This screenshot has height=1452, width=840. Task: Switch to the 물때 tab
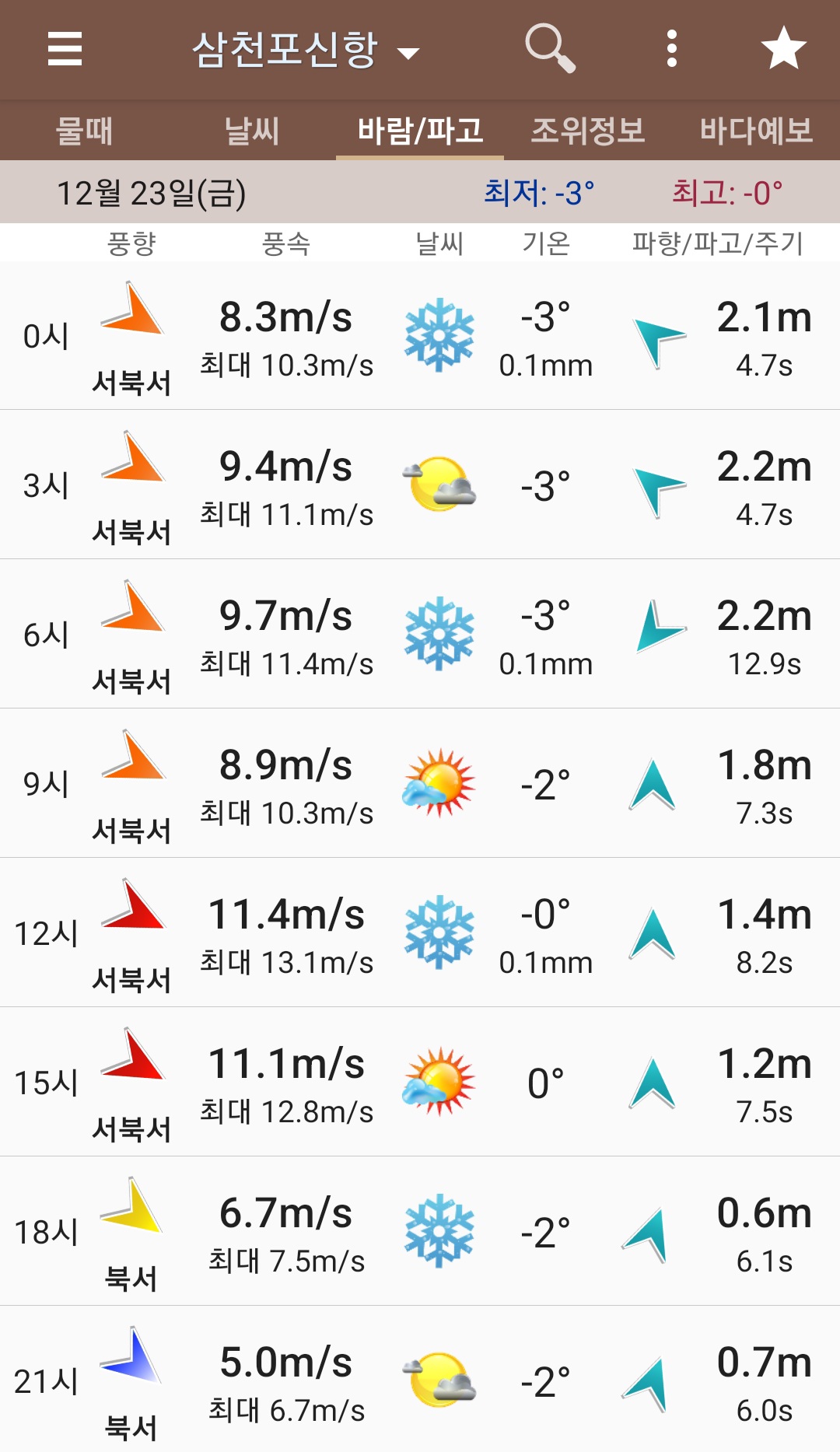point(84,130)
